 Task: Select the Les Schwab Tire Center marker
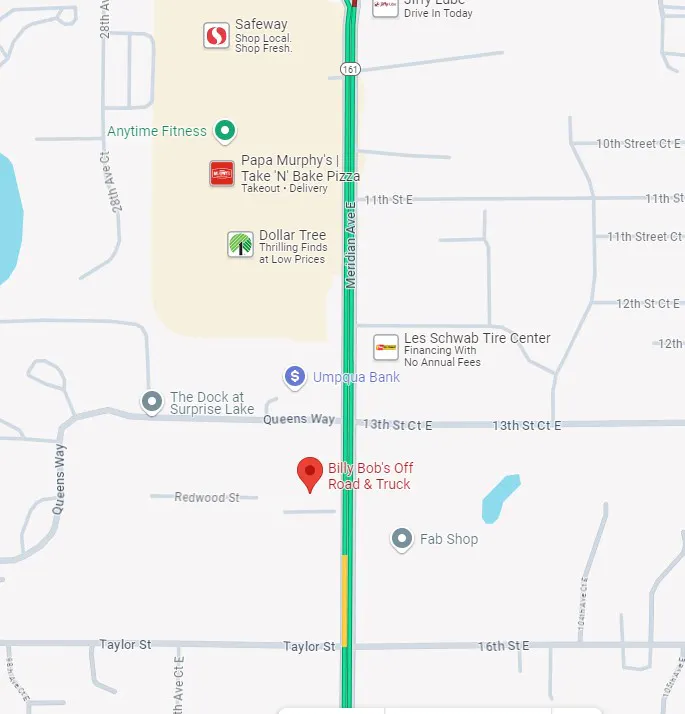point(386,347)
